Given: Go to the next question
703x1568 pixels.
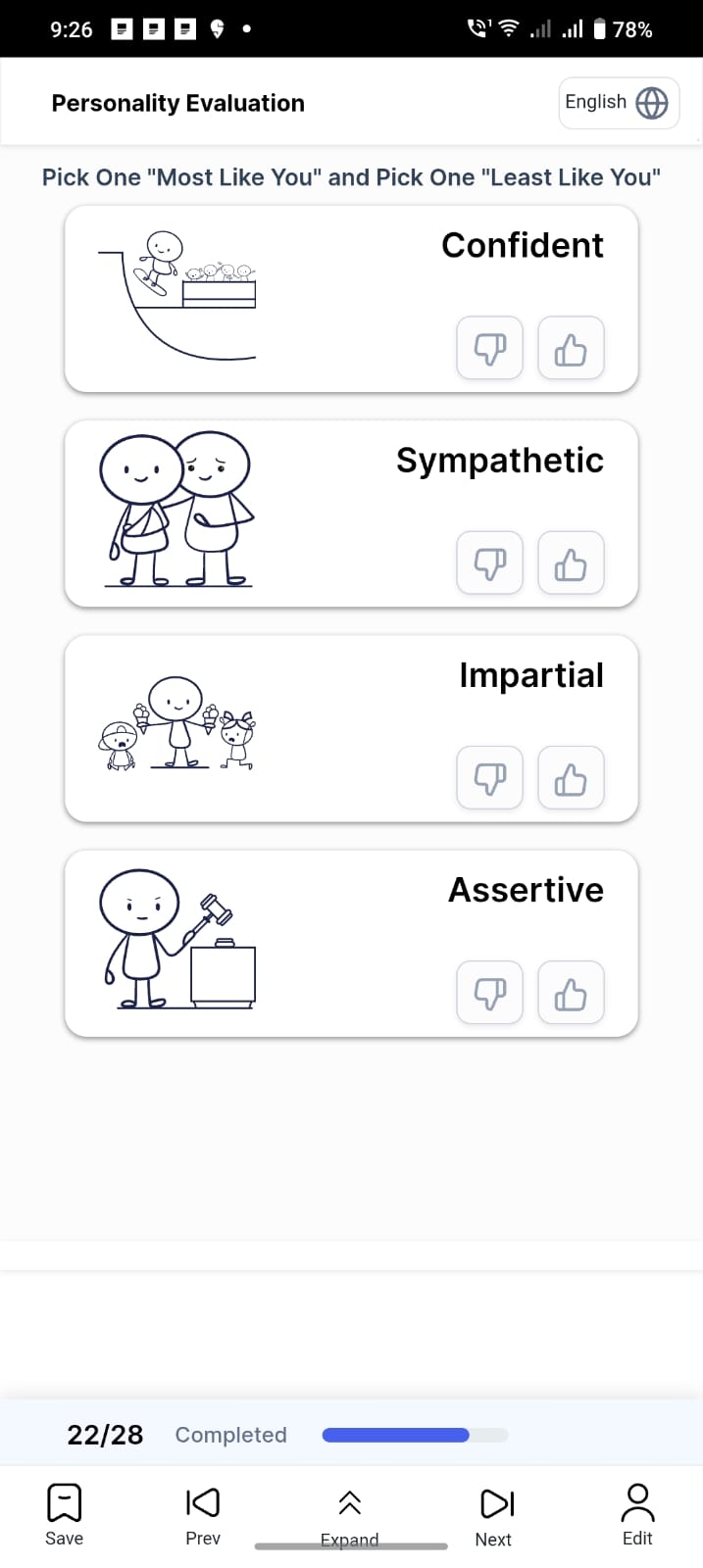Looking at the screenshot, I should (x=494, y=1517).
